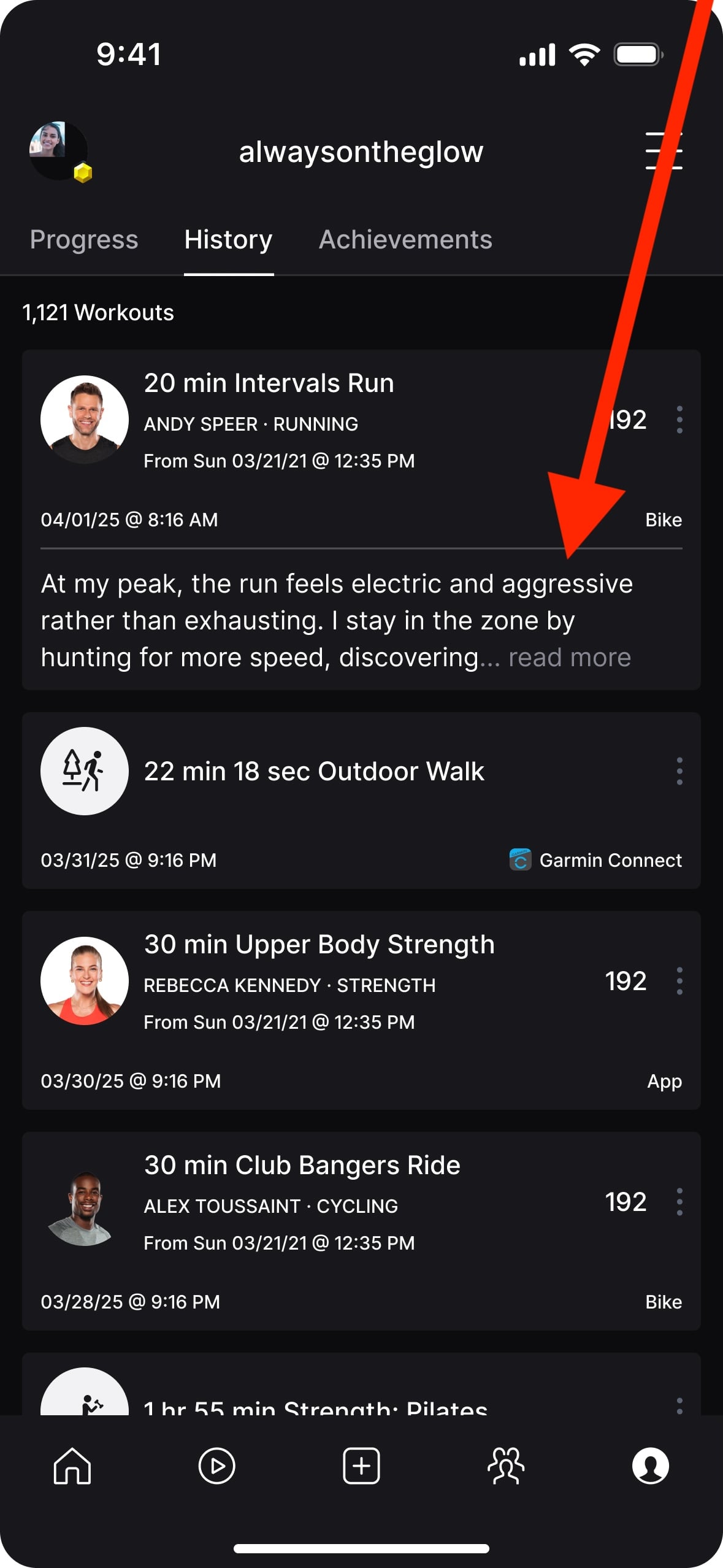Open options for 20 min Intervals Run

679,420
